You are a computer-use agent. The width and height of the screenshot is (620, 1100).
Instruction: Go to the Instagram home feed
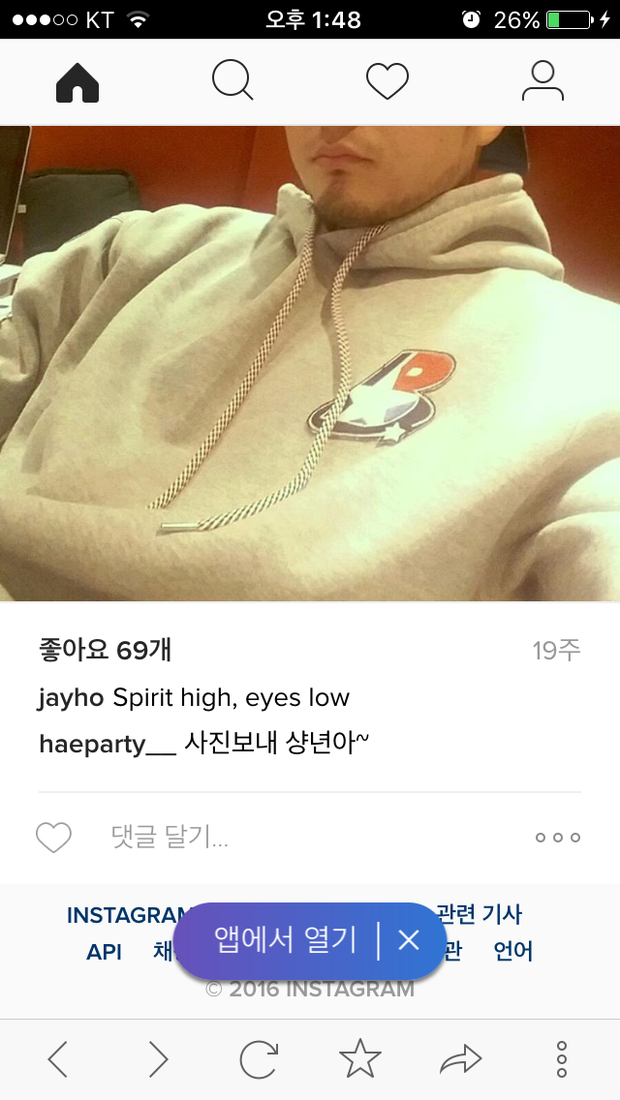[x=77, y=82]
